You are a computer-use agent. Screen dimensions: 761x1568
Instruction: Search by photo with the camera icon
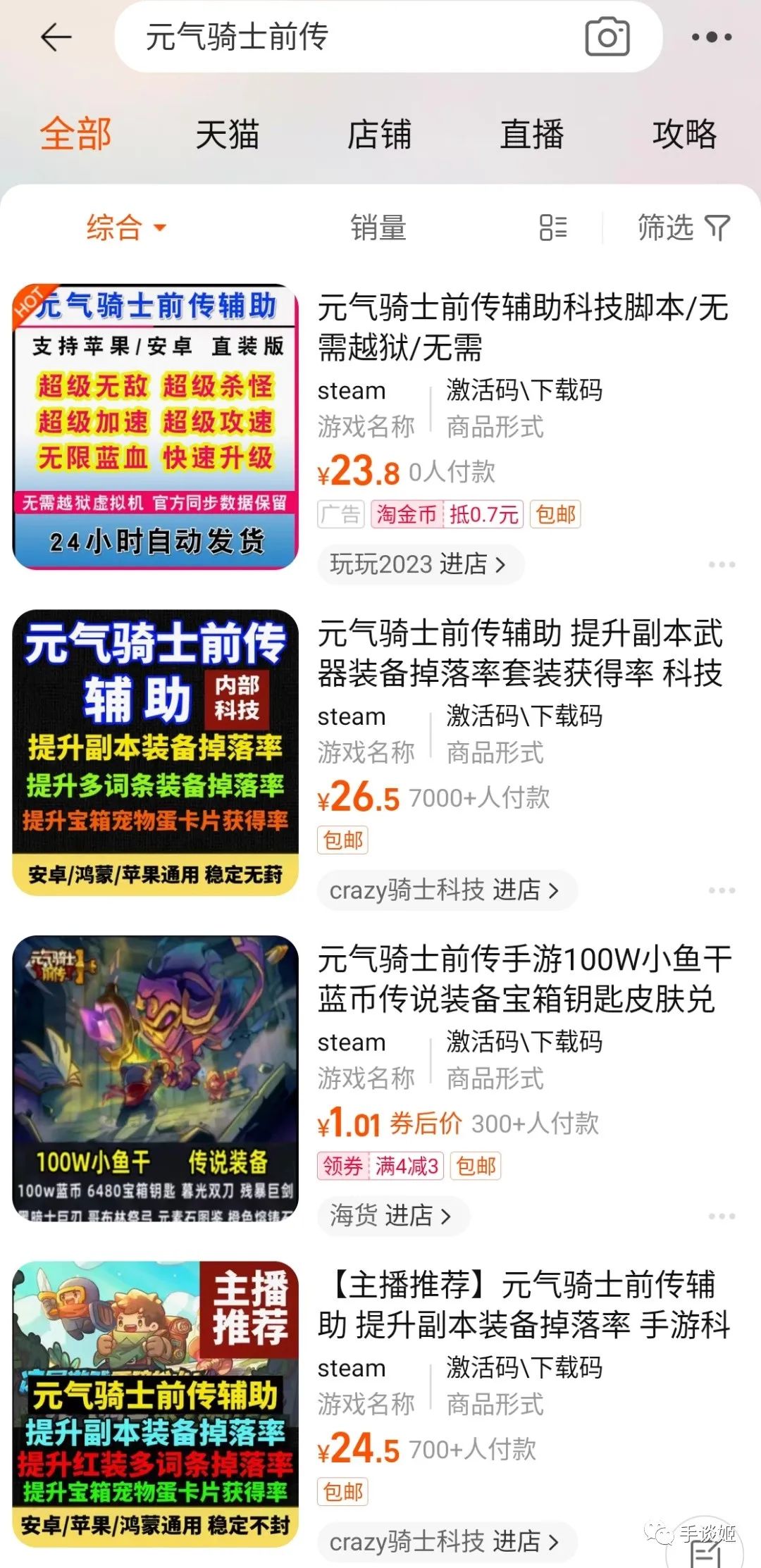pos(607,37)
